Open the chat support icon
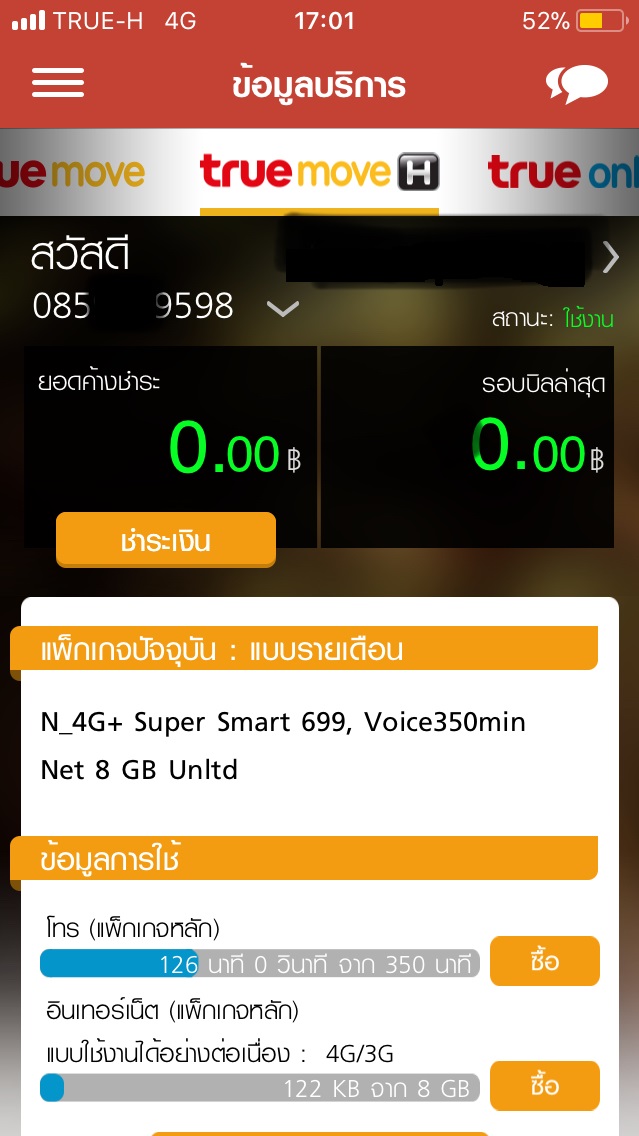Screen dimensions: 639x1136 point(577,84)
